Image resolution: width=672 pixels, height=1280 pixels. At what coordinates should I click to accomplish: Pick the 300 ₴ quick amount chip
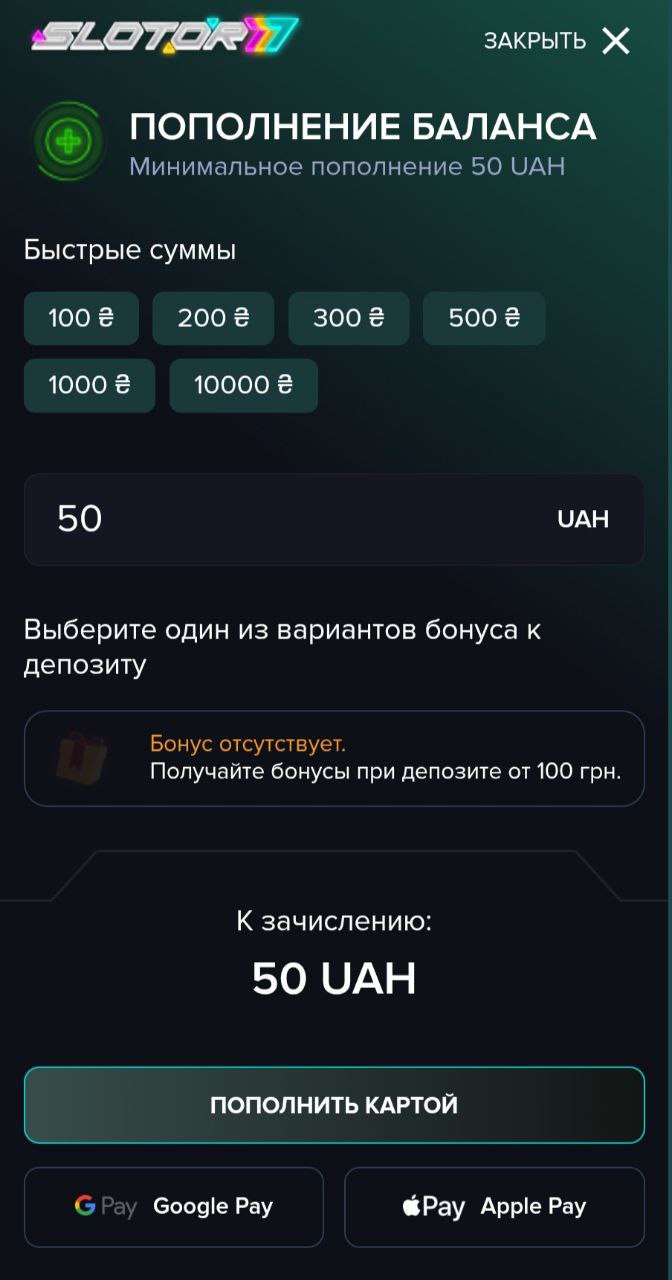[x=348, y=318]
